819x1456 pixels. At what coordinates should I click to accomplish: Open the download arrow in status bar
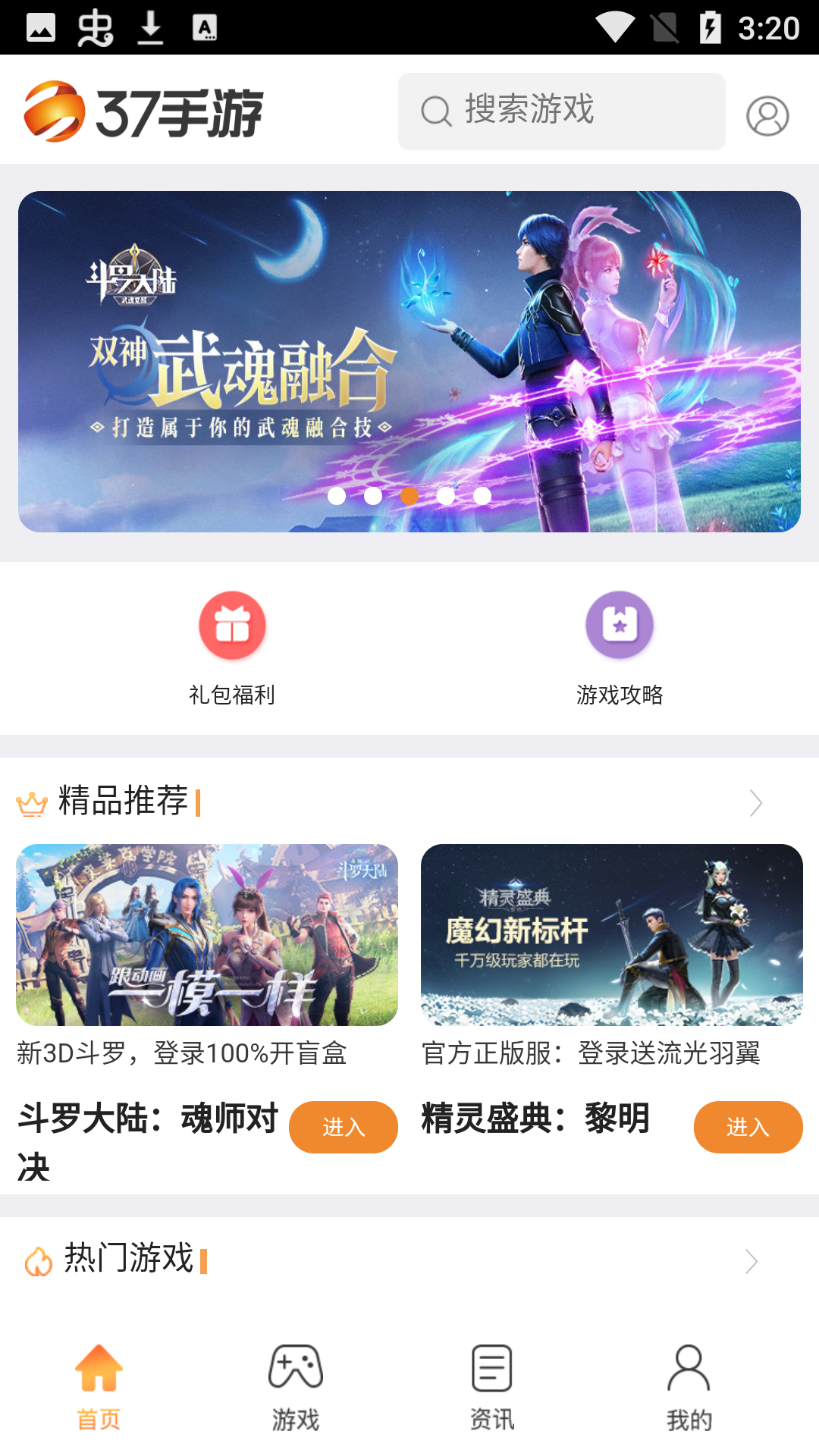coord(151,29)
